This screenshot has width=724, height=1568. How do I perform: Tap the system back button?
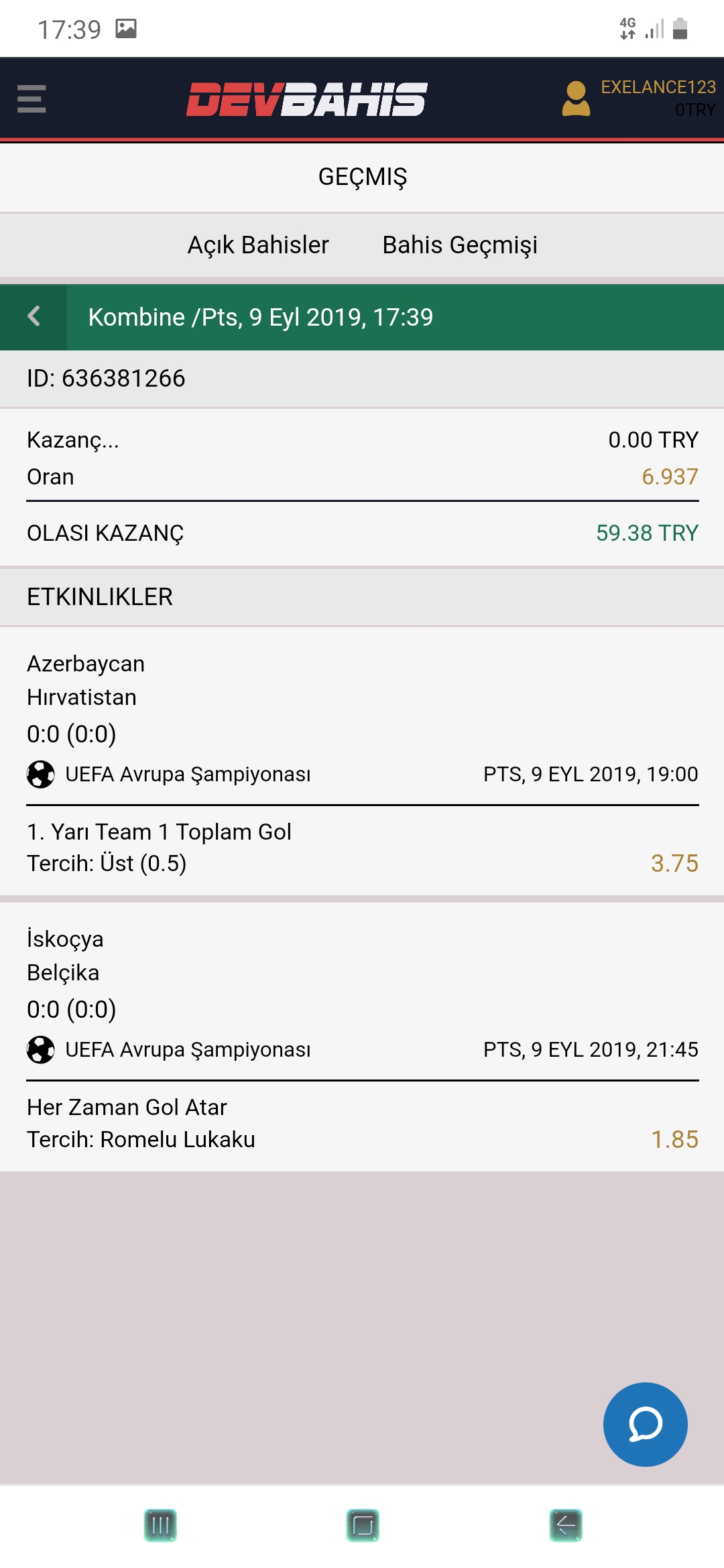click(565, 1526)
